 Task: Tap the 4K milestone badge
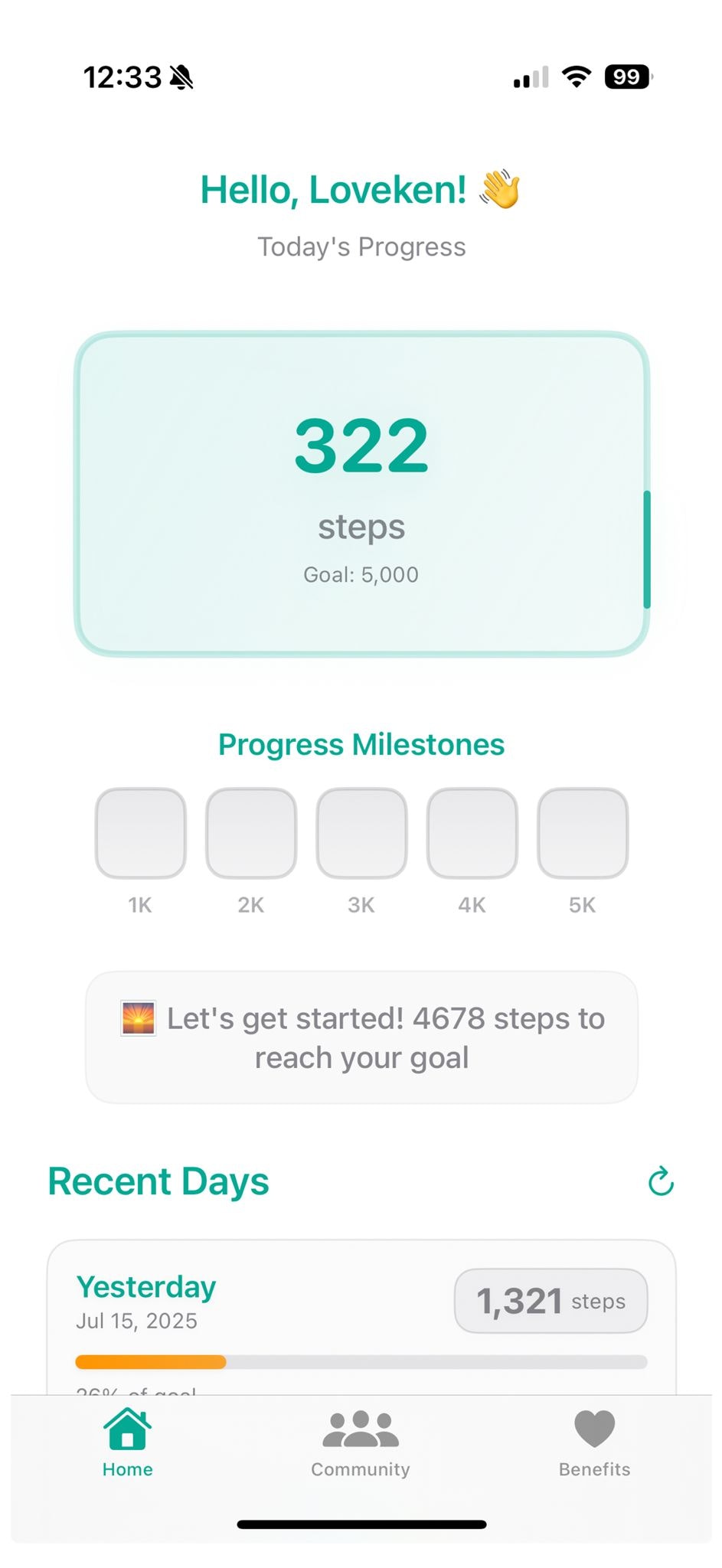pos(472,833)
